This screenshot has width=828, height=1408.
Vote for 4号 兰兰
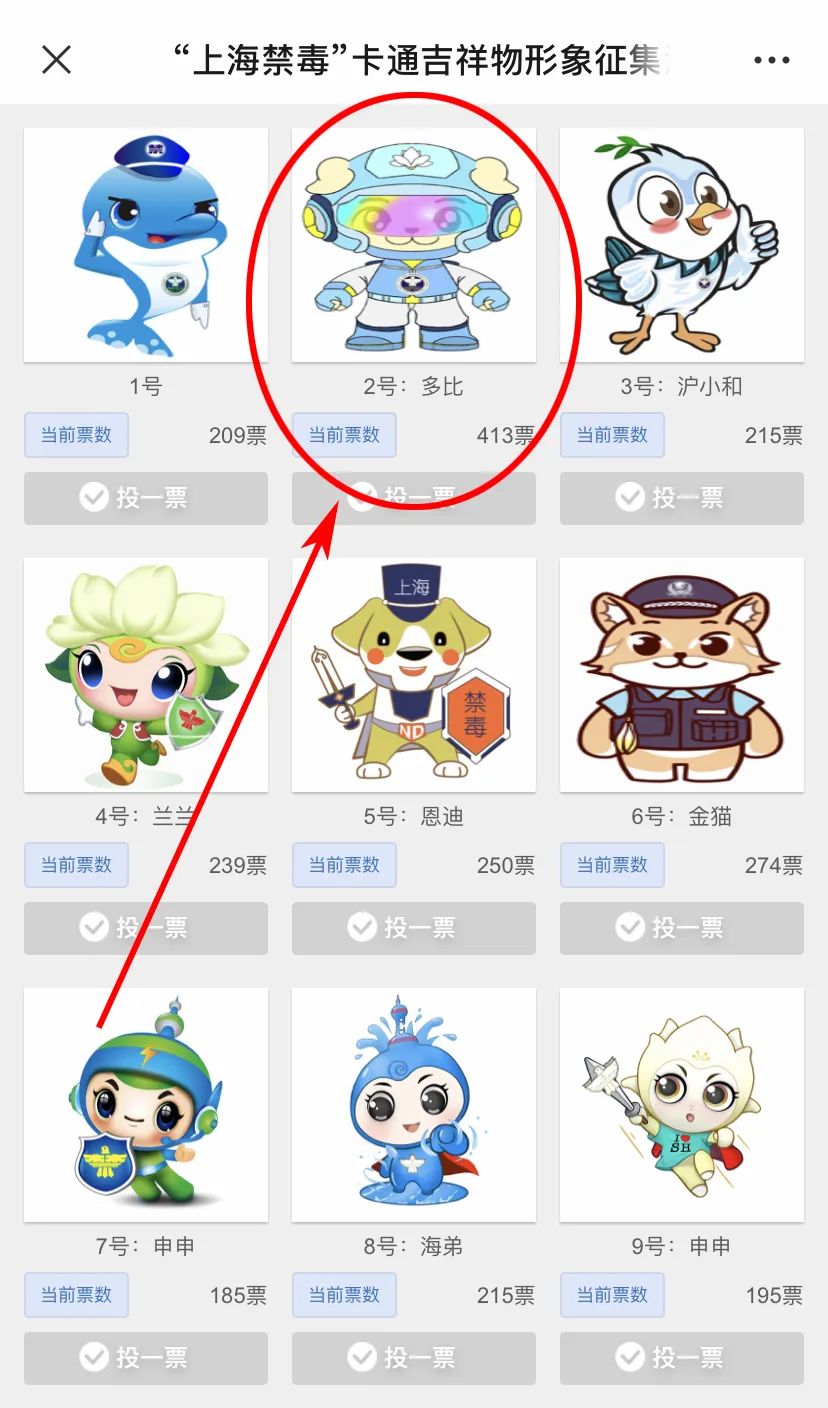pos(146,928)
